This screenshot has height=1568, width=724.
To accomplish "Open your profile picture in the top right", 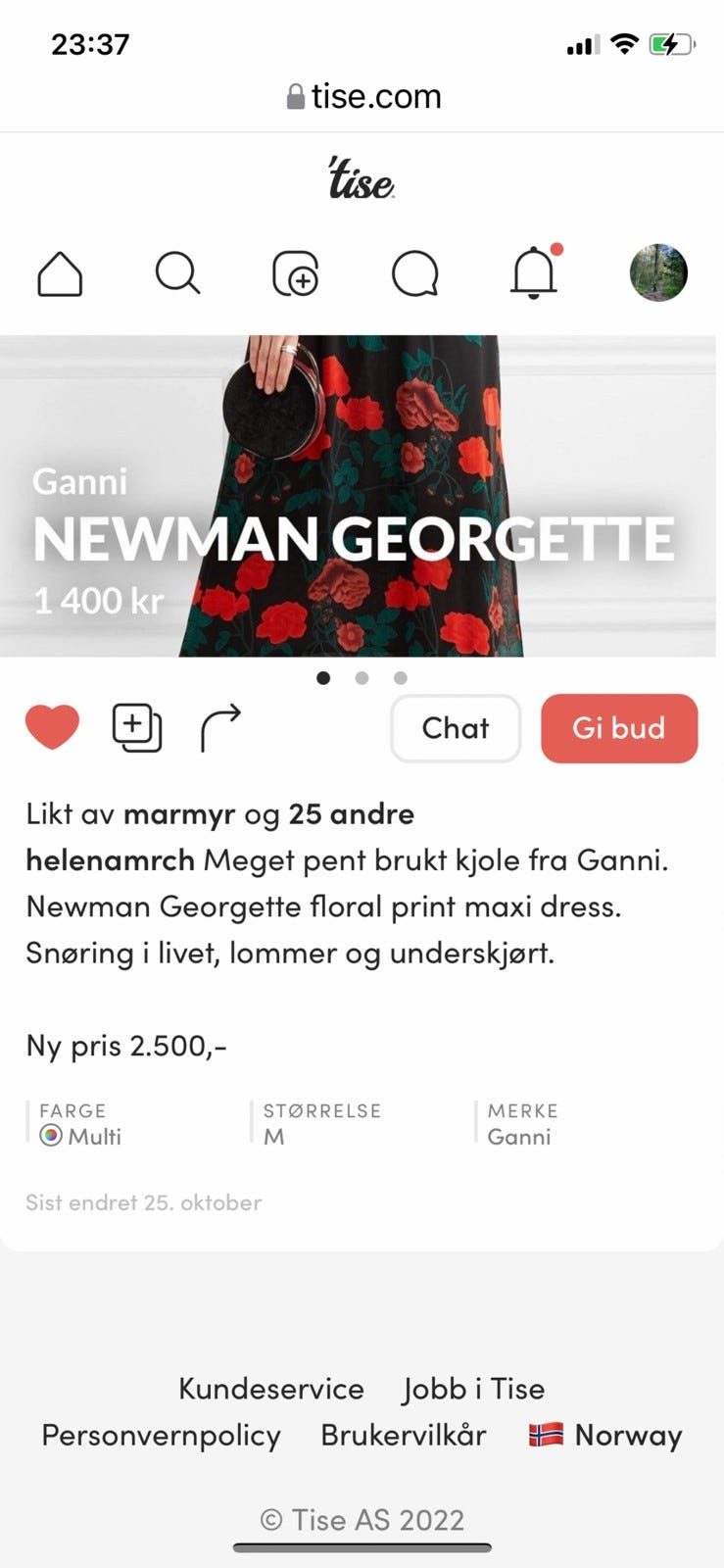I will tap(657, 274).
